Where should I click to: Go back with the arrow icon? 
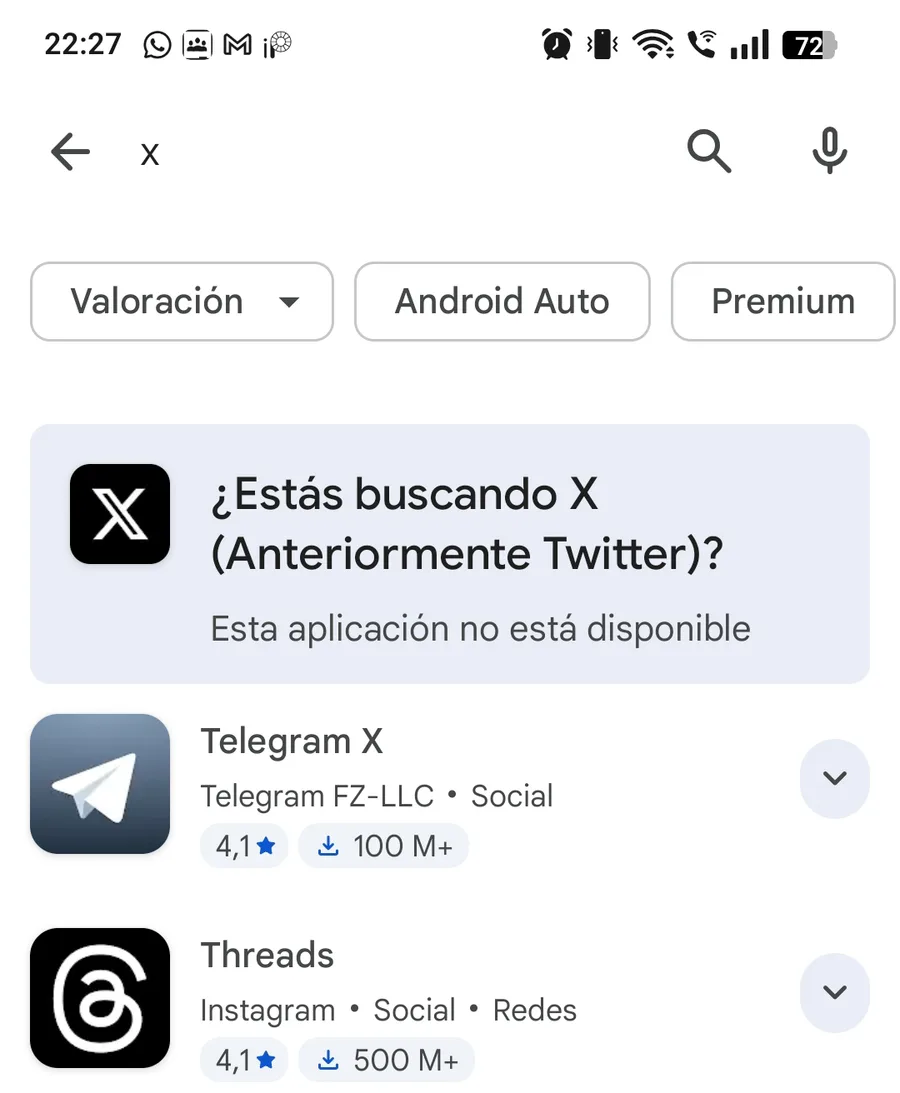[70, 153]
